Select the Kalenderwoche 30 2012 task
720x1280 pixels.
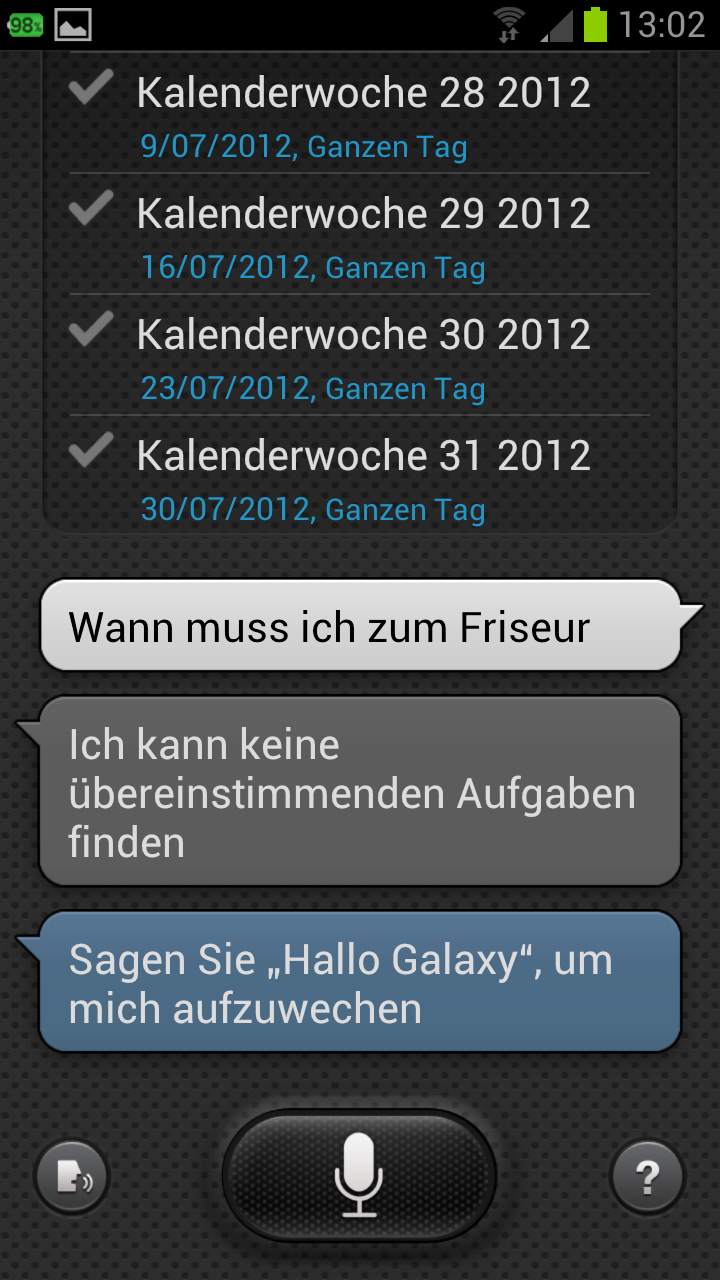click(x=362, y=357)
